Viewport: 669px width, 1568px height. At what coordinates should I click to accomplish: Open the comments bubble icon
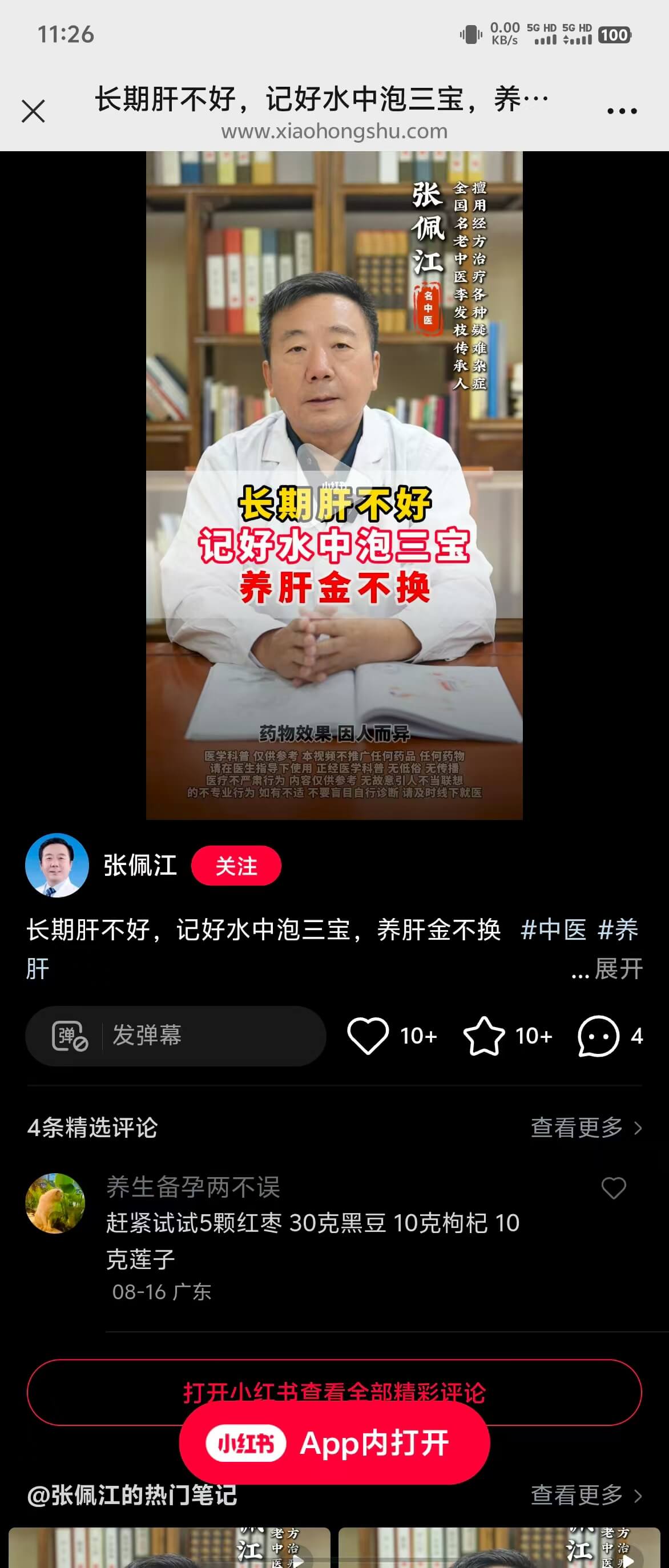(598, 1036)
